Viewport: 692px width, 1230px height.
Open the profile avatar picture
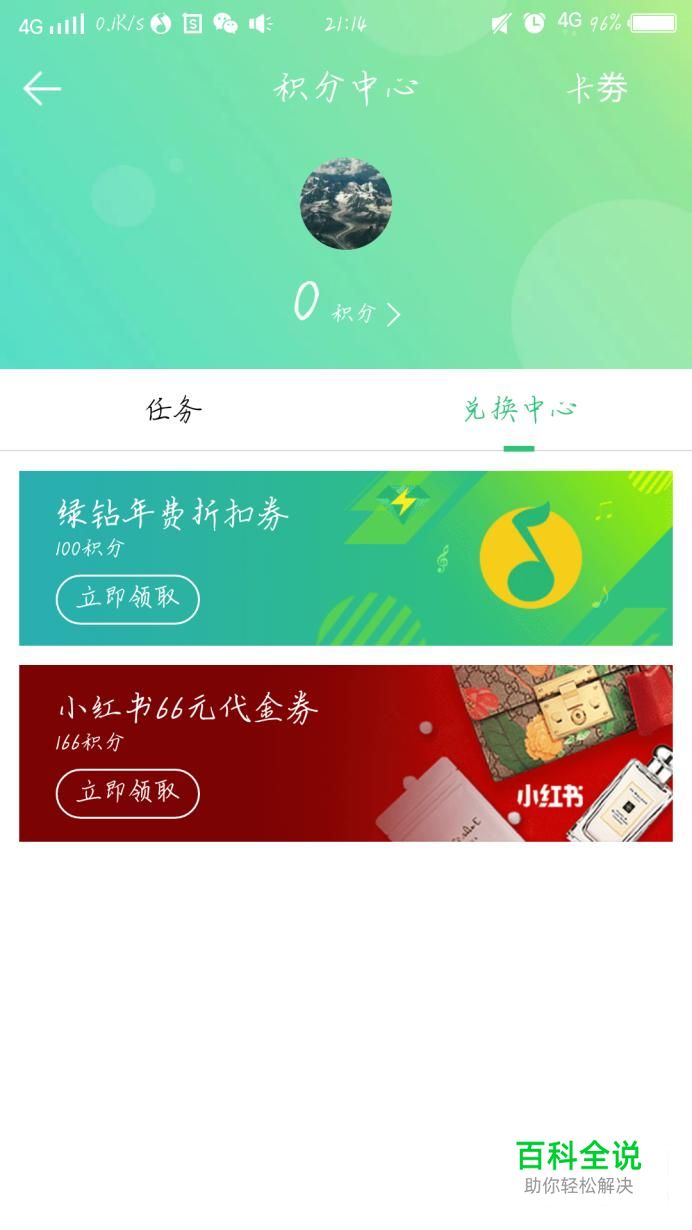(x=346, y=203)
